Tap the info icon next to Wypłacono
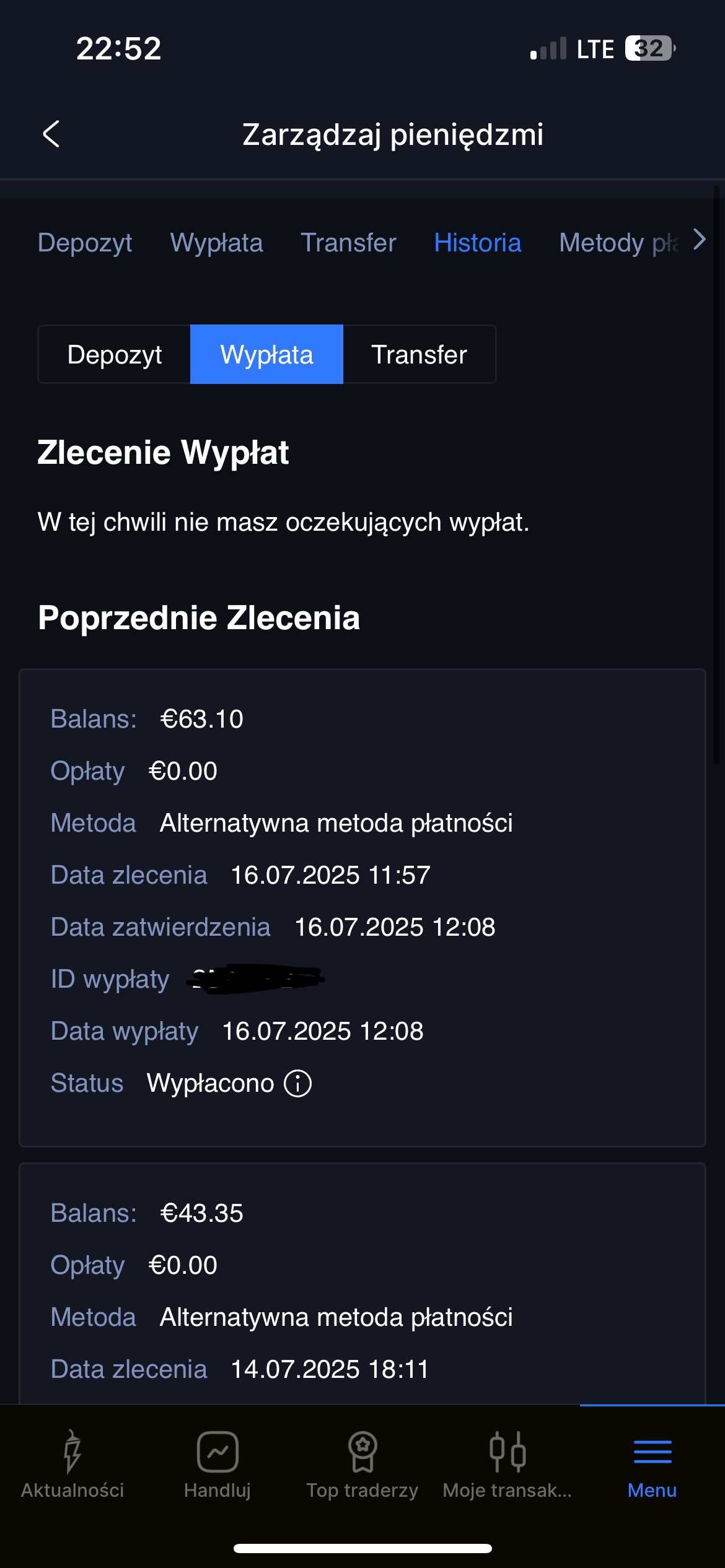This screenshot has width=725, height=1568. pos(297,1083)
